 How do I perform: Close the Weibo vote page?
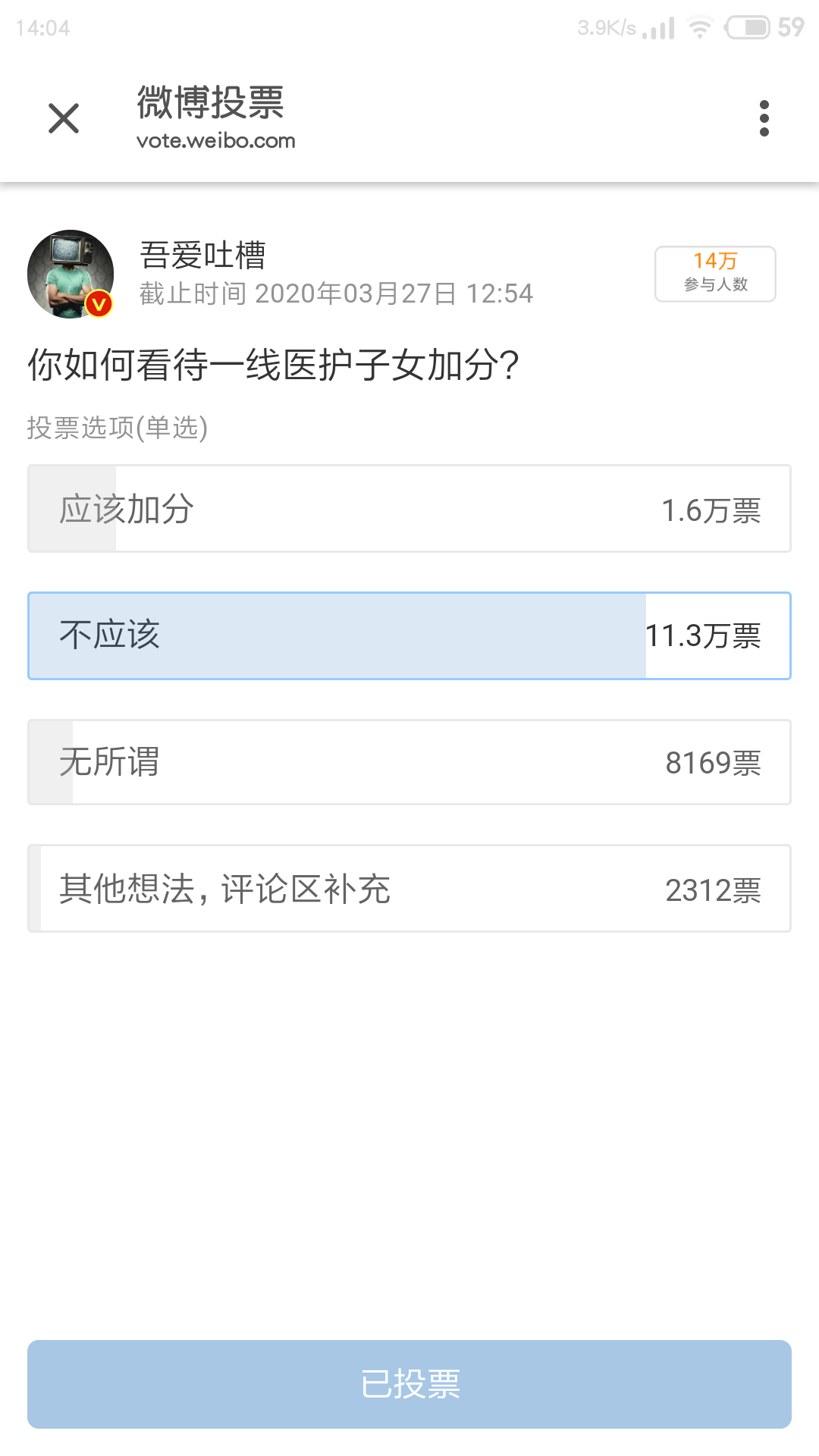(64, 118)
